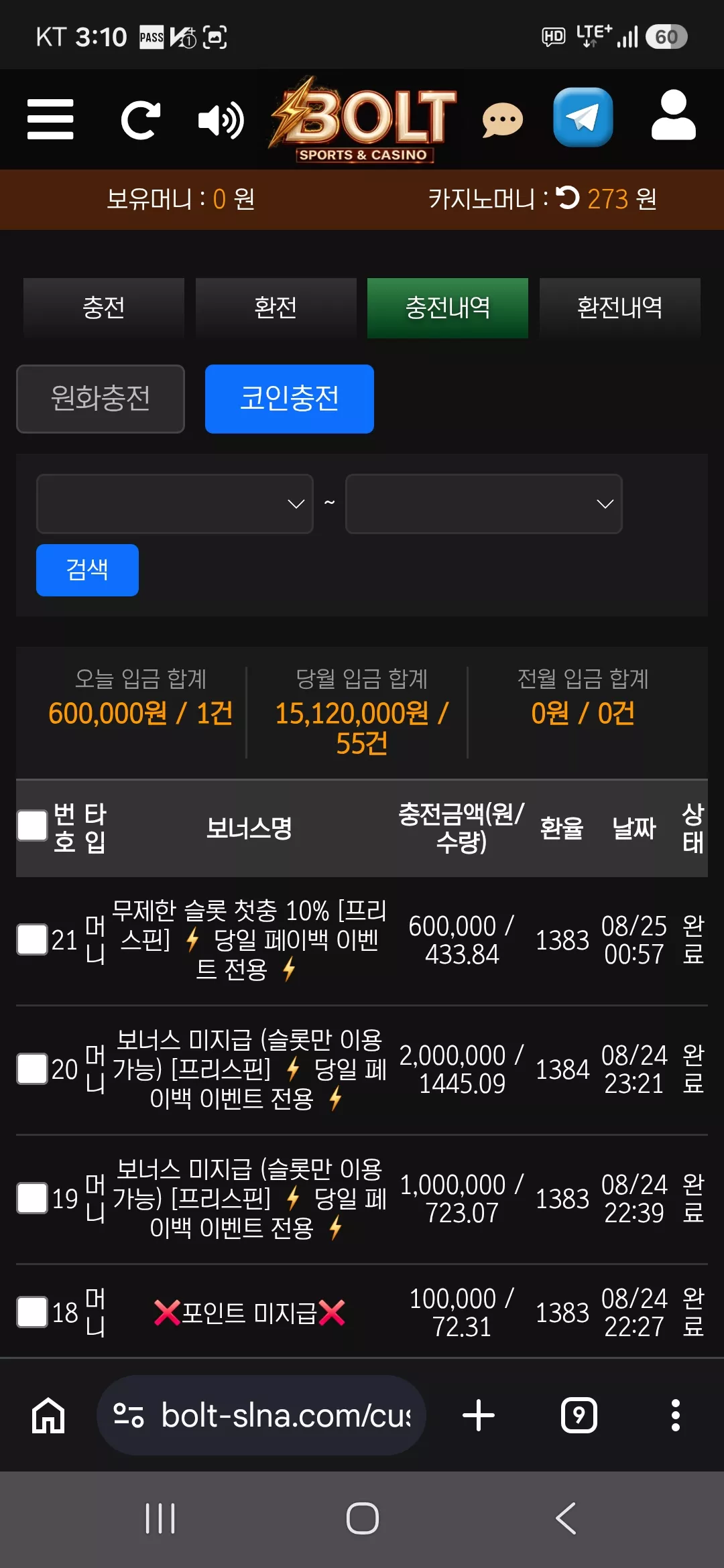
Task: Open the chat bubble messages
Action: pyautogui.click(x=503, y=120)
